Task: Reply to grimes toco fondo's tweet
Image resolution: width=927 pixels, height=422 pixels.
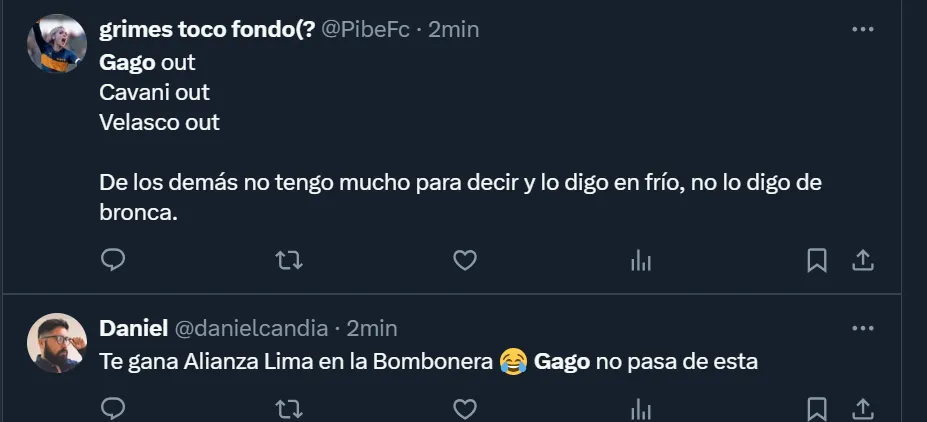Action: tap(114, 260)
